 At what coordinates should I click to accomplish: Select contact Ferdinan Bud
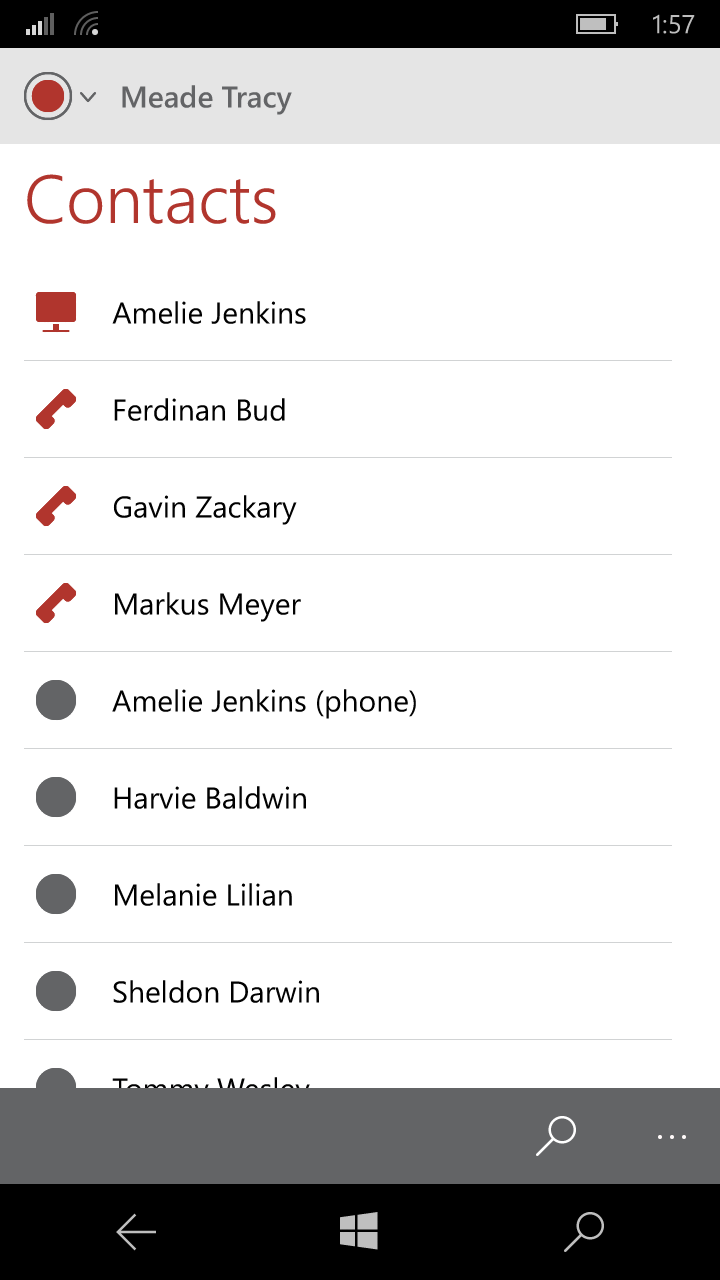[x=199, y=410]
